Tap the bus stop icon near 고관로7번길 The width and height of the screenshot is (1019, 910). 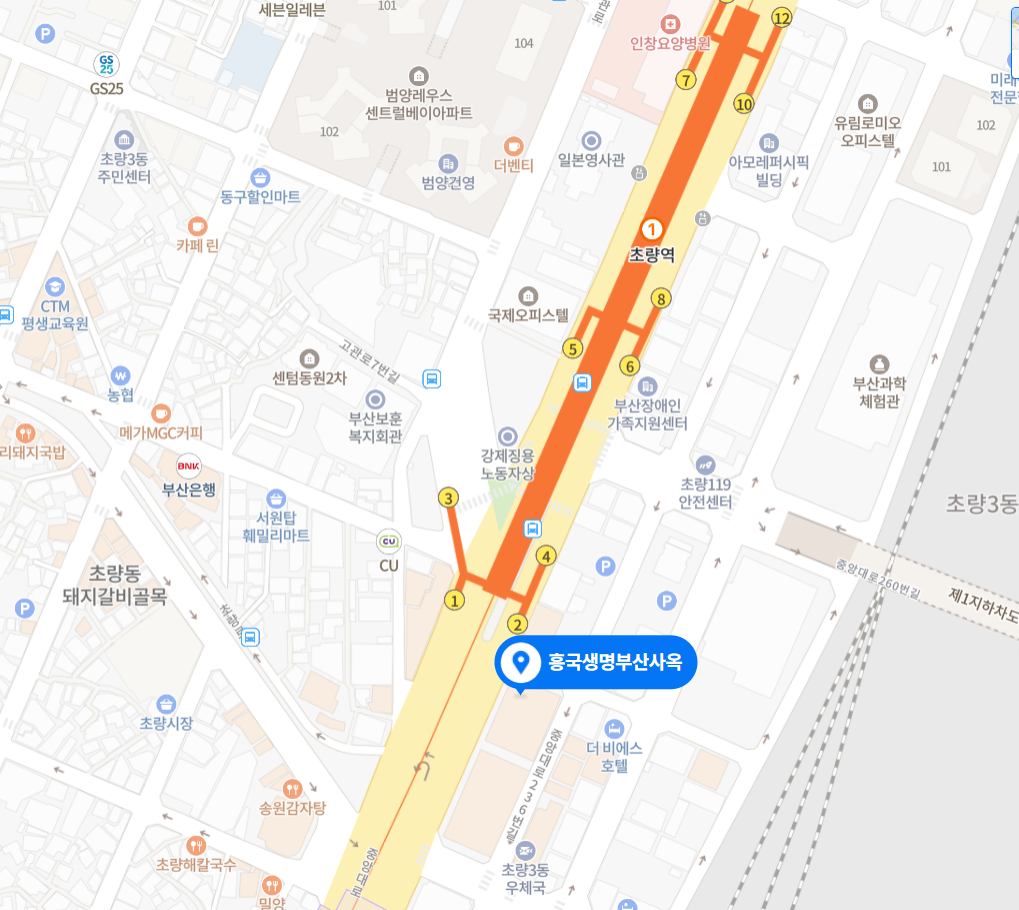432,379
